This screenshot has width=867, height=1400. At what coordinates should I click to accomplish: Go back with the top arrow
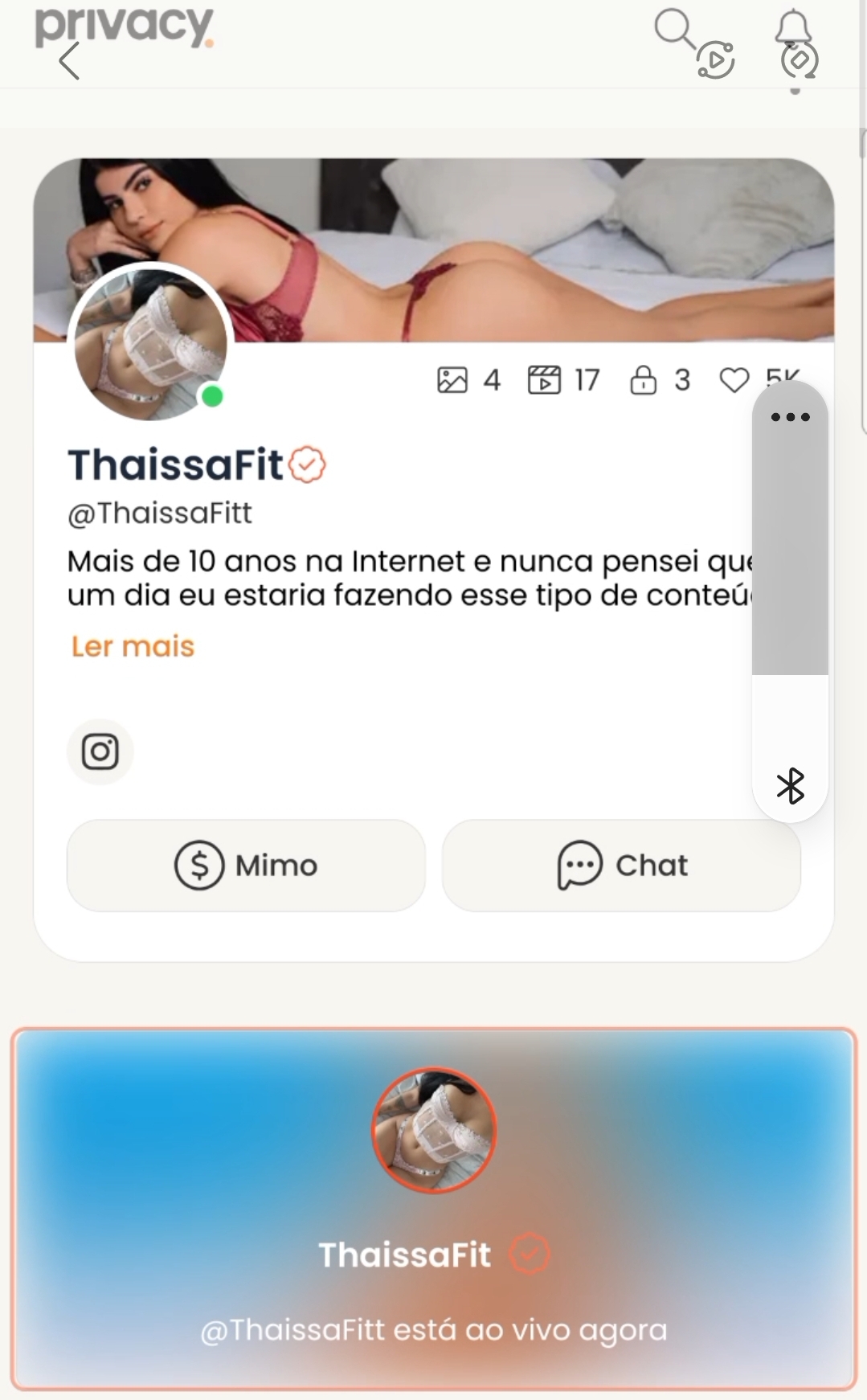[x=69, y=61]
